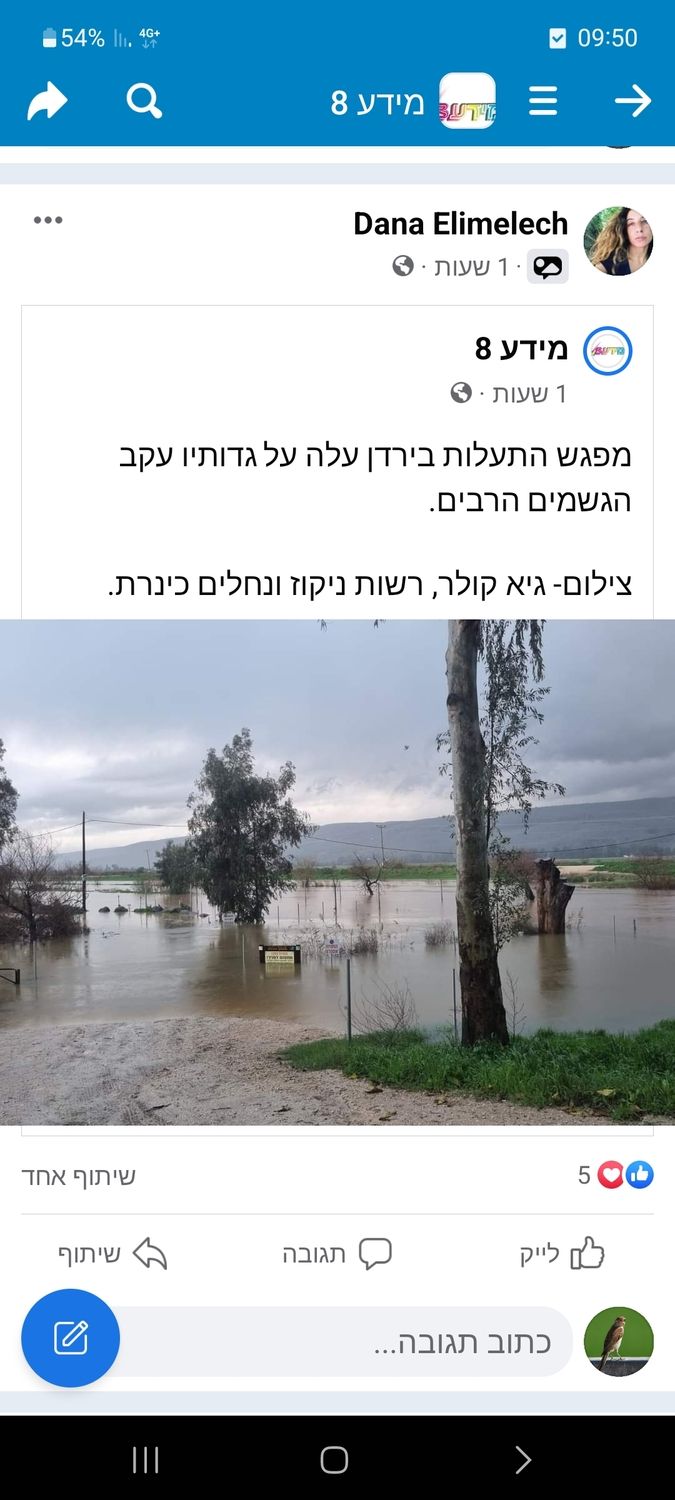Screen dimensions: 675x1500
Task: Open recent apps from navigation bar
Action: point(146,1460)
